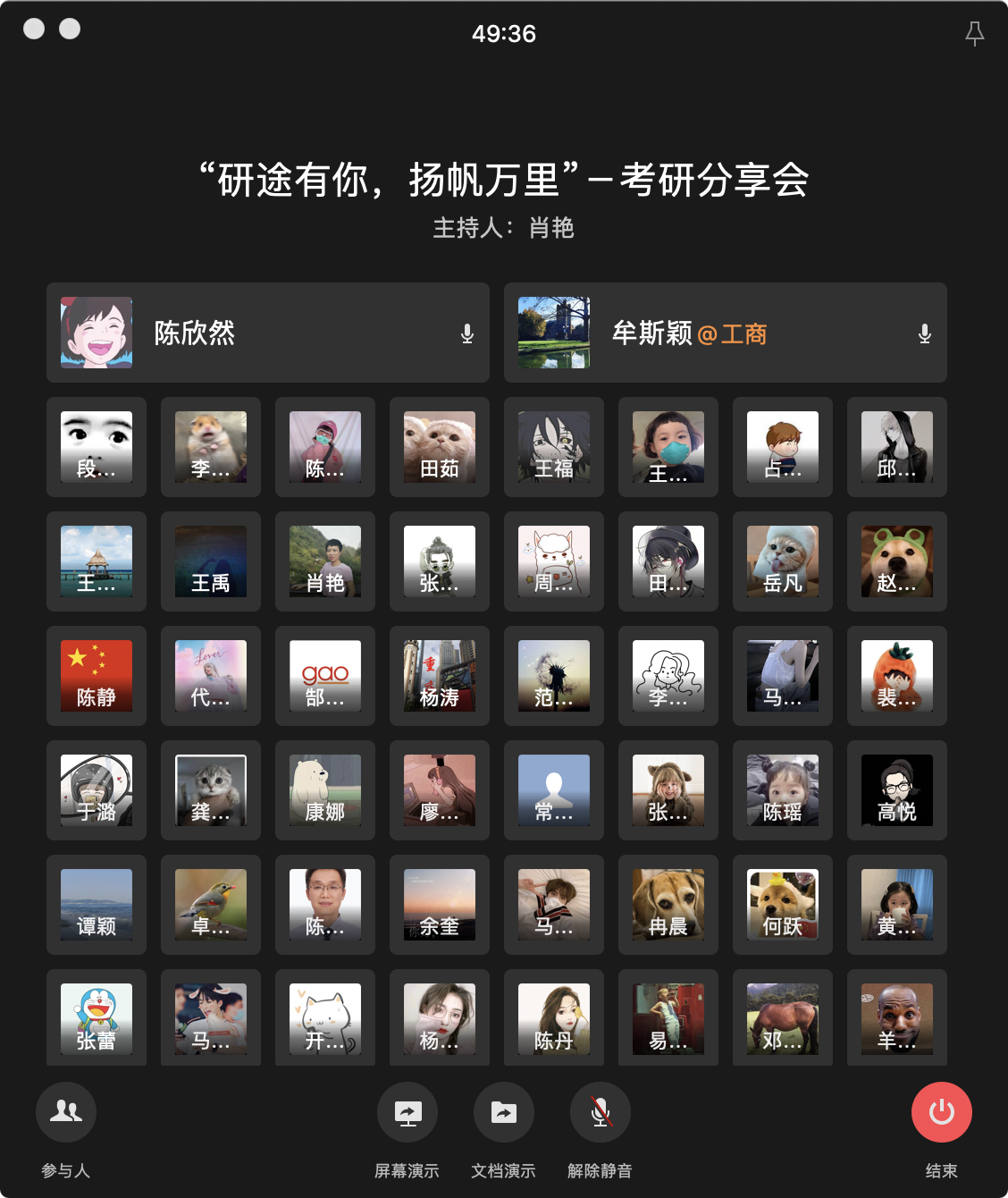The width and height of the screenshot is (1008, 1198).
Task: Start 屏幕演示 screen sharing
Action: 407,1112
